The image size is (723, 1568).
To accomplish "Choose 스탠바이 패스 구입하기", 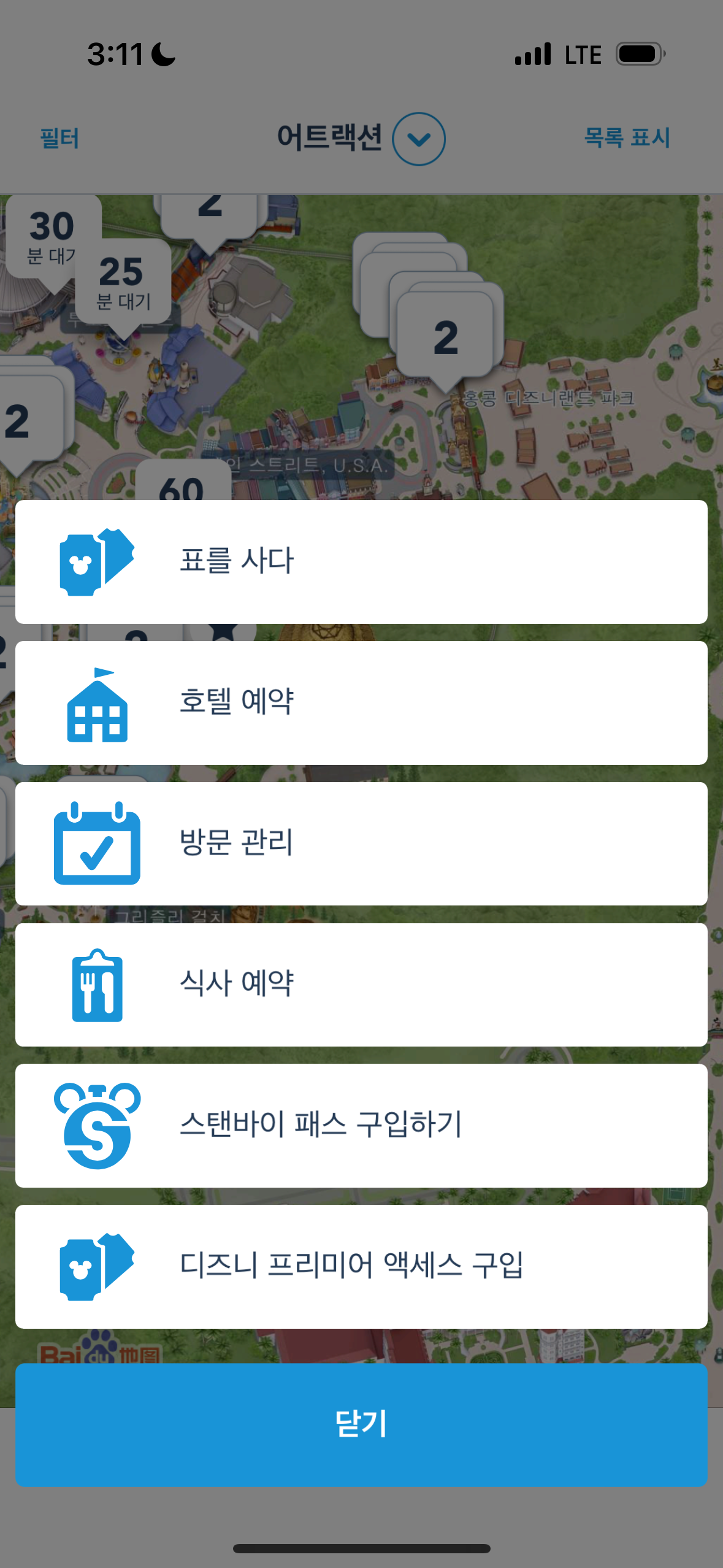I will coord(362,1126).
